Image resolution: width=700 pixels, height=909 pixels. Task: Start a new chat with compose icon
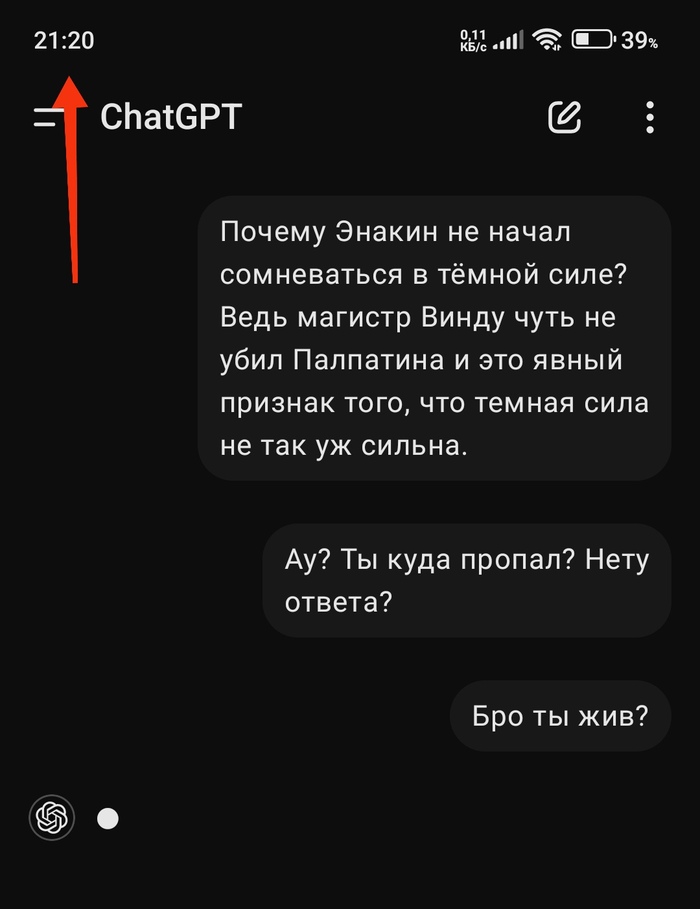pos(565,117)
